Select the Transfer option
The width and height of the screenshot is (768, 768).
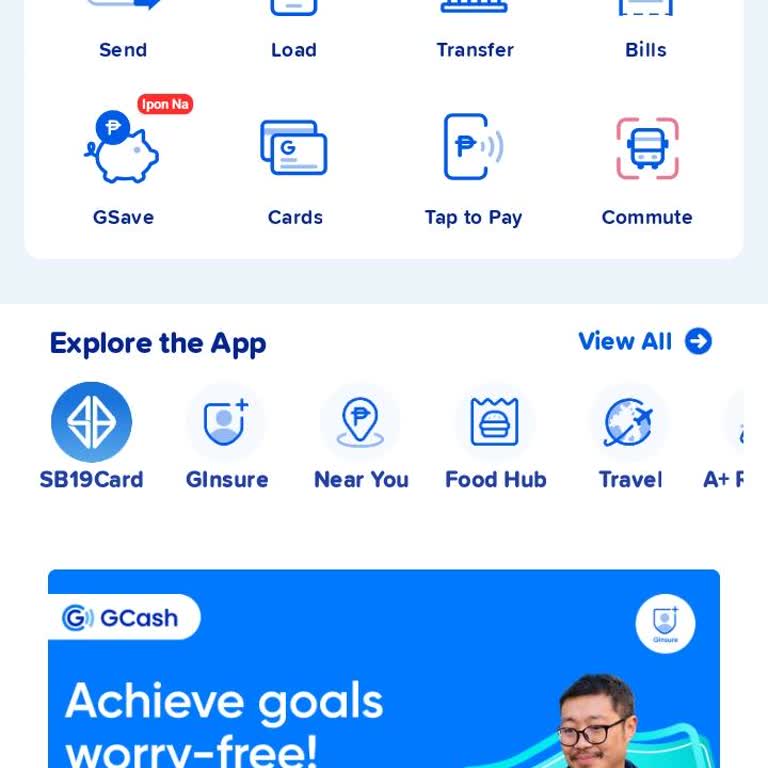pos(474,30)
